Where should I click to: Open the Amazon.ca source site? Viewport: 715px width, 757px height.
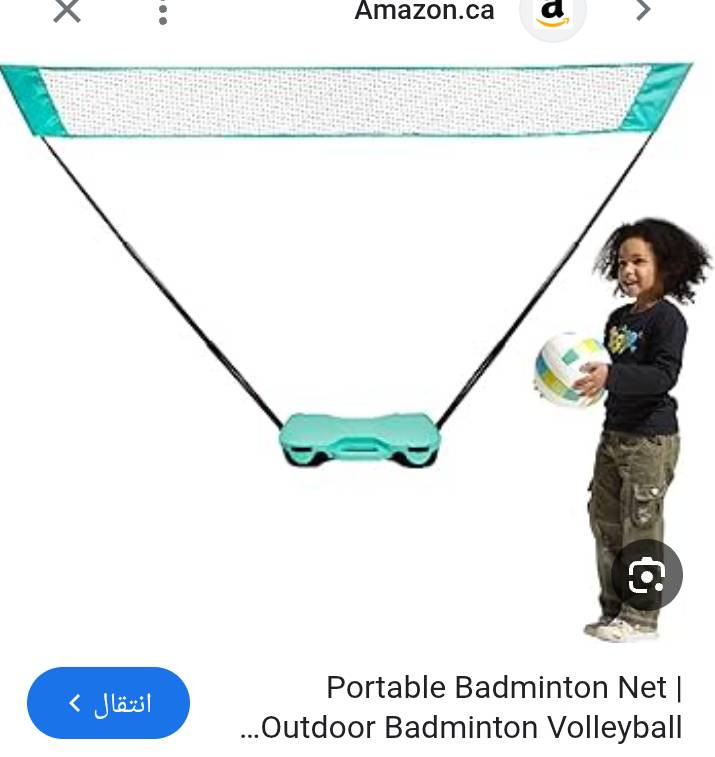[425, 12]
